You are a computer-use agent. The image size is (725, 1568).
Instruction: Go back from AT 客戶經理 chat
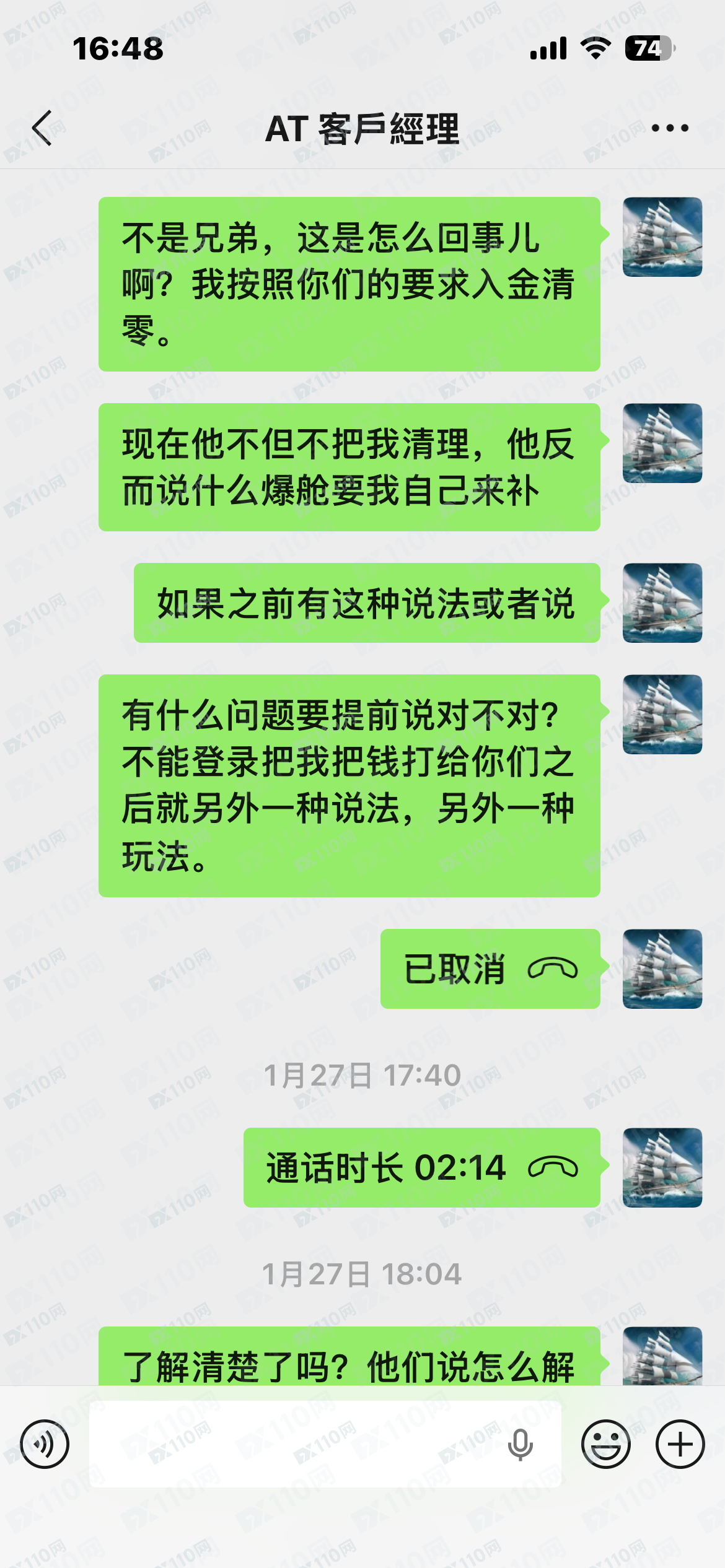pyautogui.click(x=42, y=128)
